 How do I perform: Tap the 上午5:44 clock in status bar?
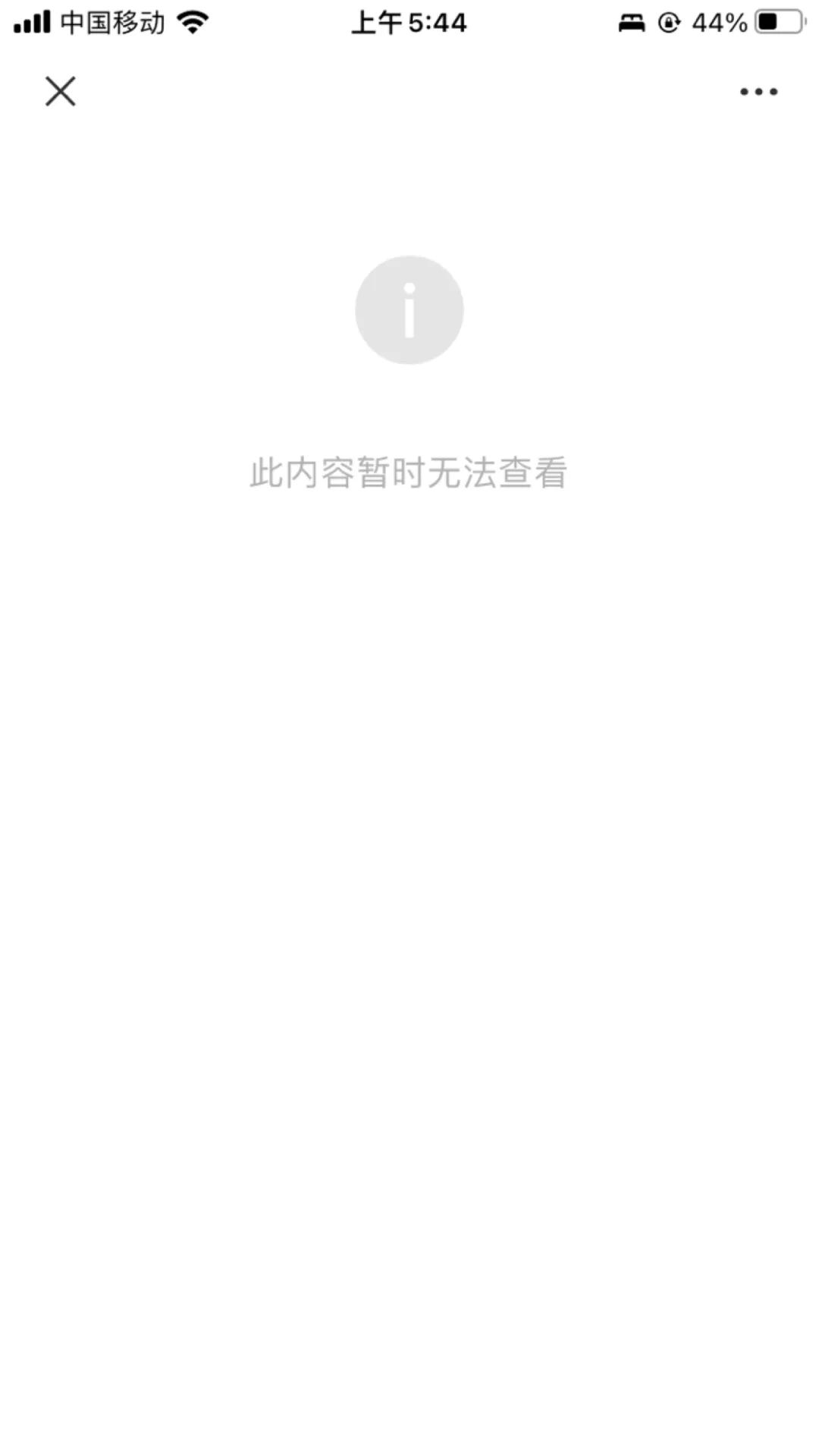click(409, 23)
